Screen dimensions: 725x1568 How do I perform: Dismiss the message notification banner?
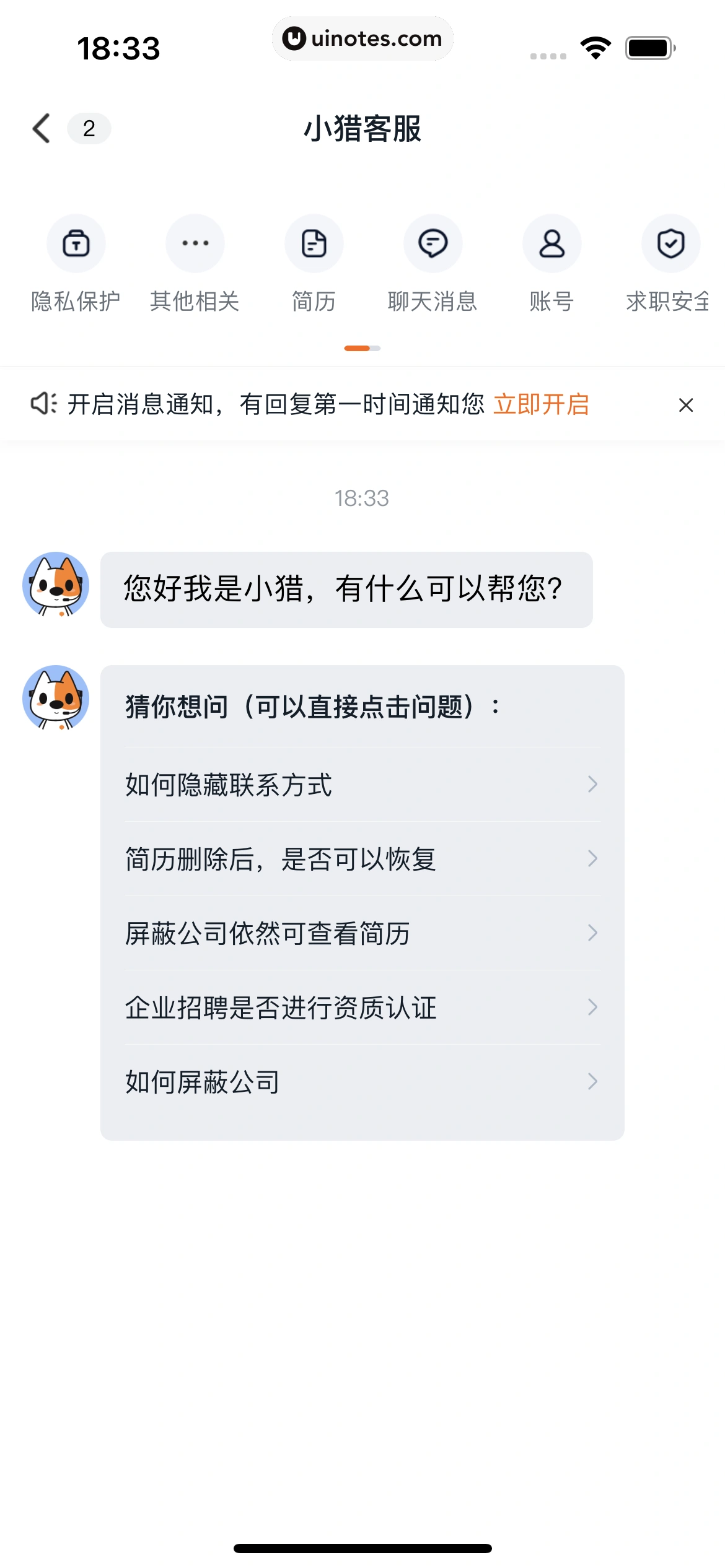[685, 404]
